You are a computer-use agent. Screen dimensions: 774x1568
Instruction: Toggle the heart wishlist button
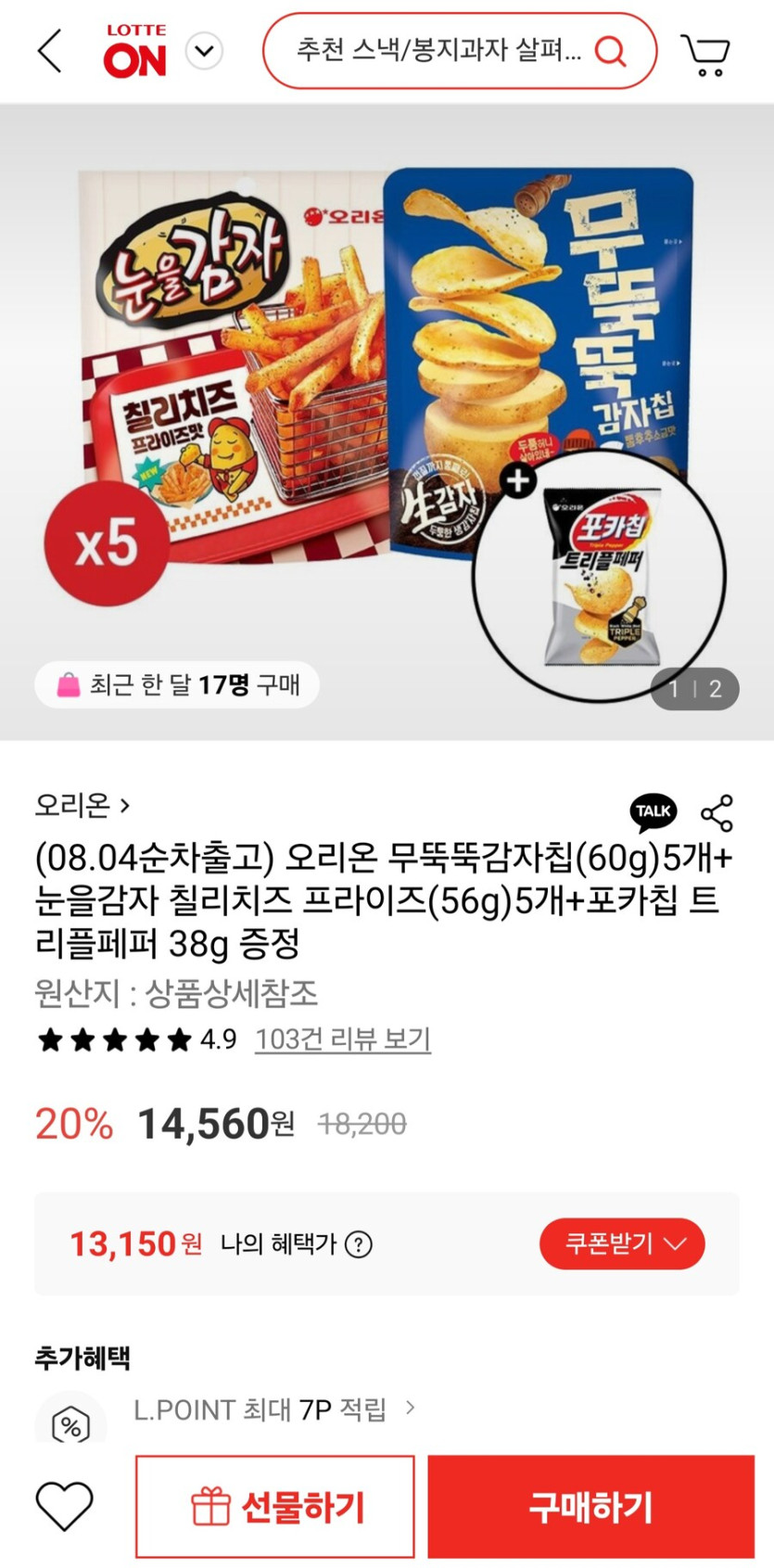(63, 1506)
